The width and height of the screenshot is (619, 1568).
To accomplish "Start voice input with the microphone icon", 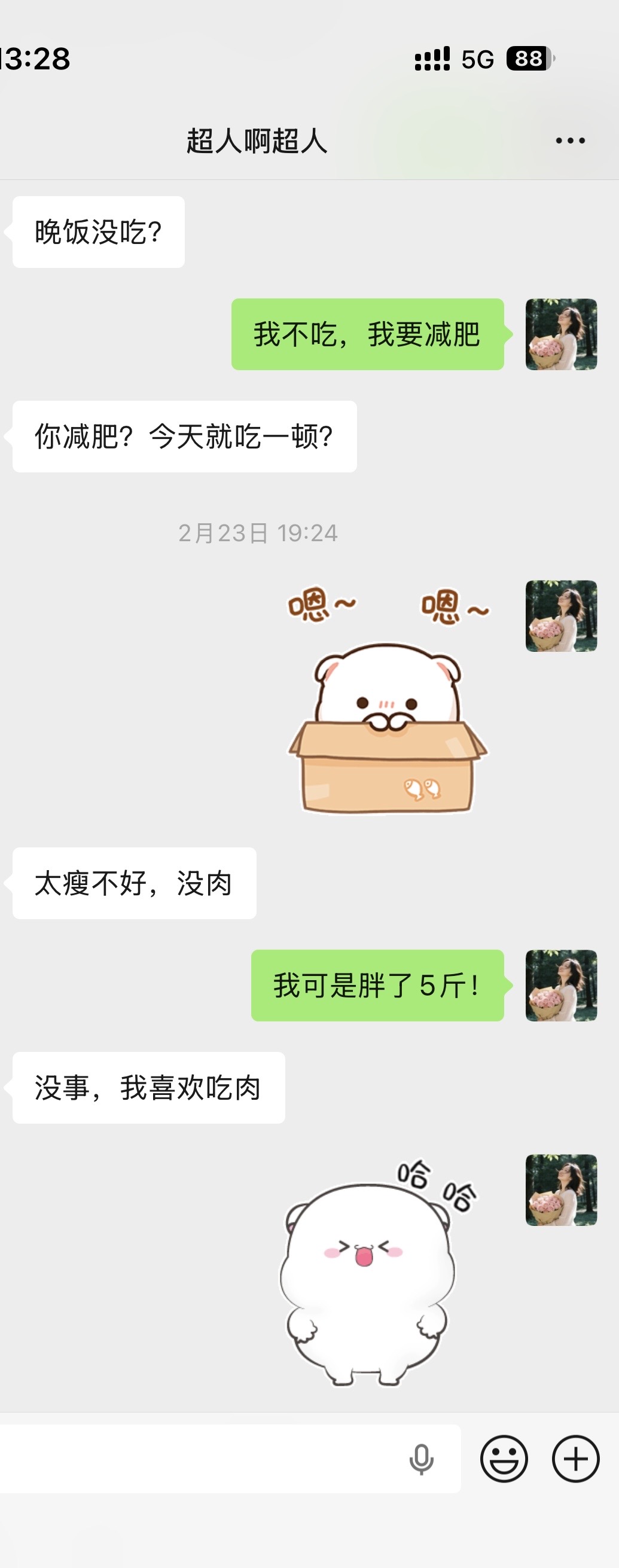I will [421, 1459].
